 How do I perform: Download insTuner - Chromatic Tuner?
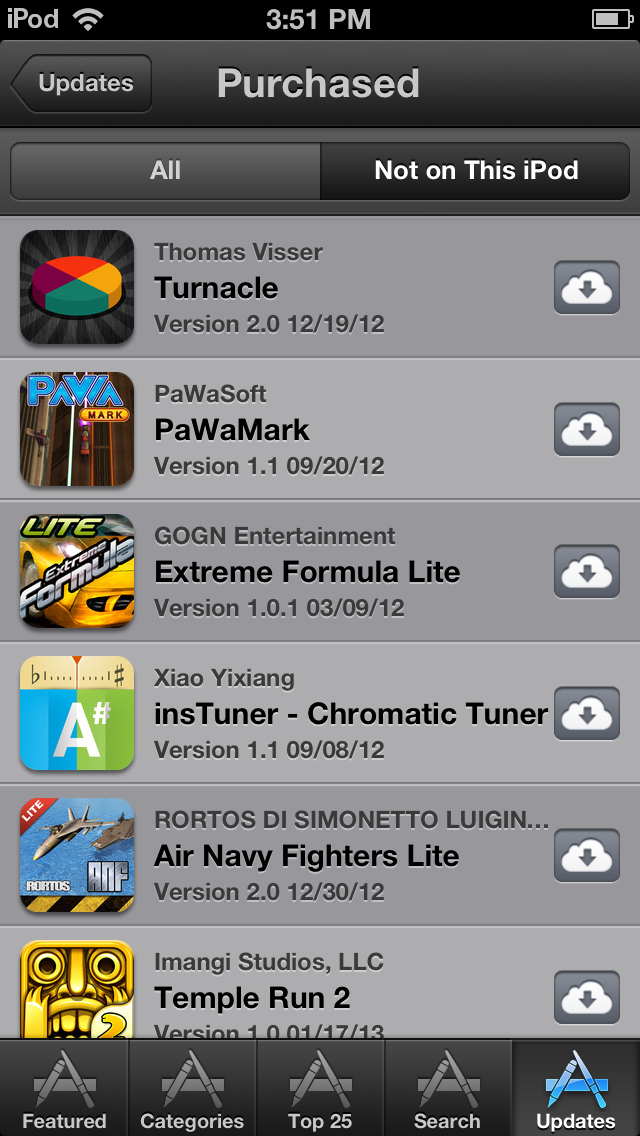click(587, 714)
